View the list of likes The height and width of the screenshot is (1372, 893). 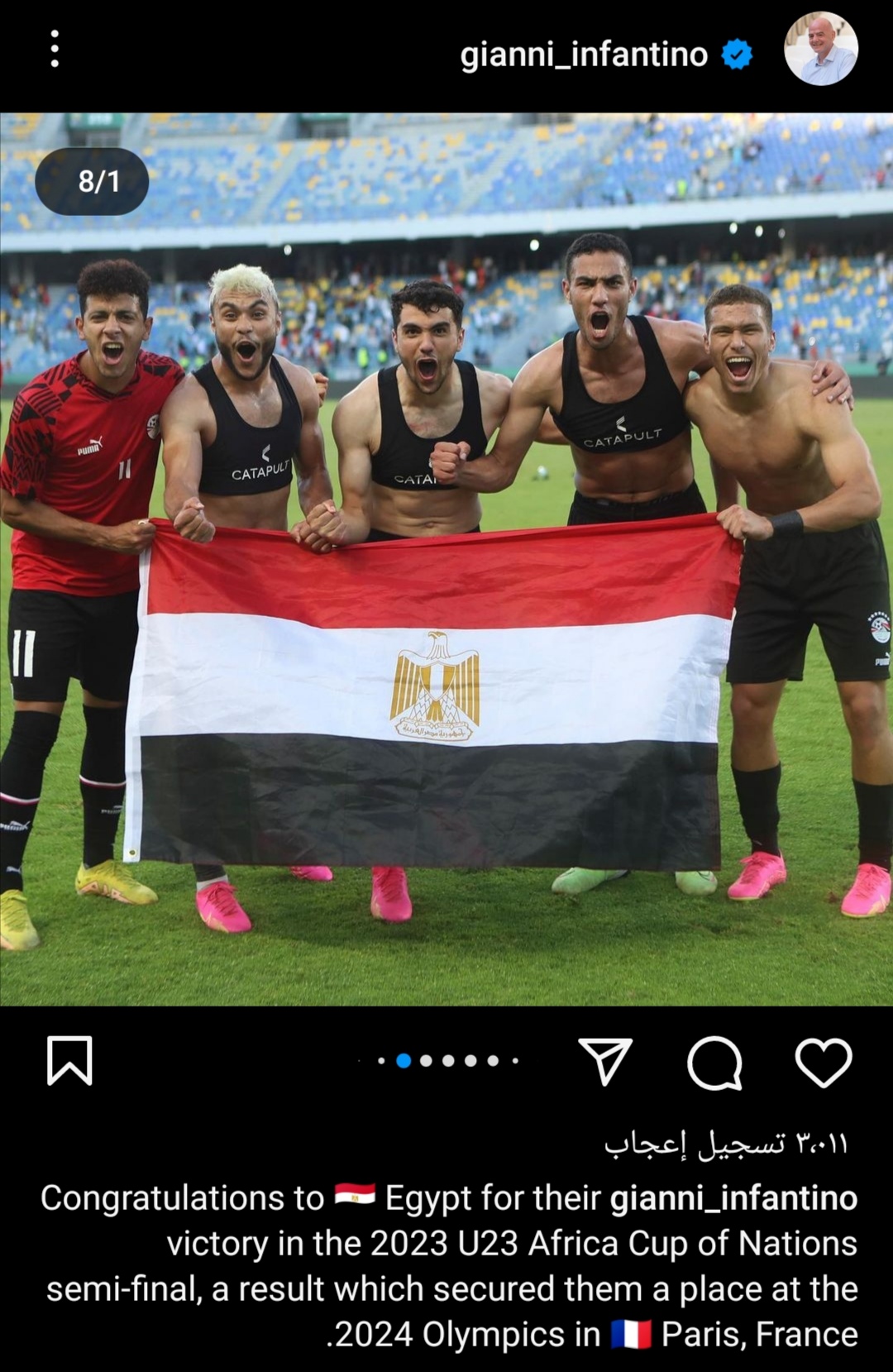(726, 1144)
